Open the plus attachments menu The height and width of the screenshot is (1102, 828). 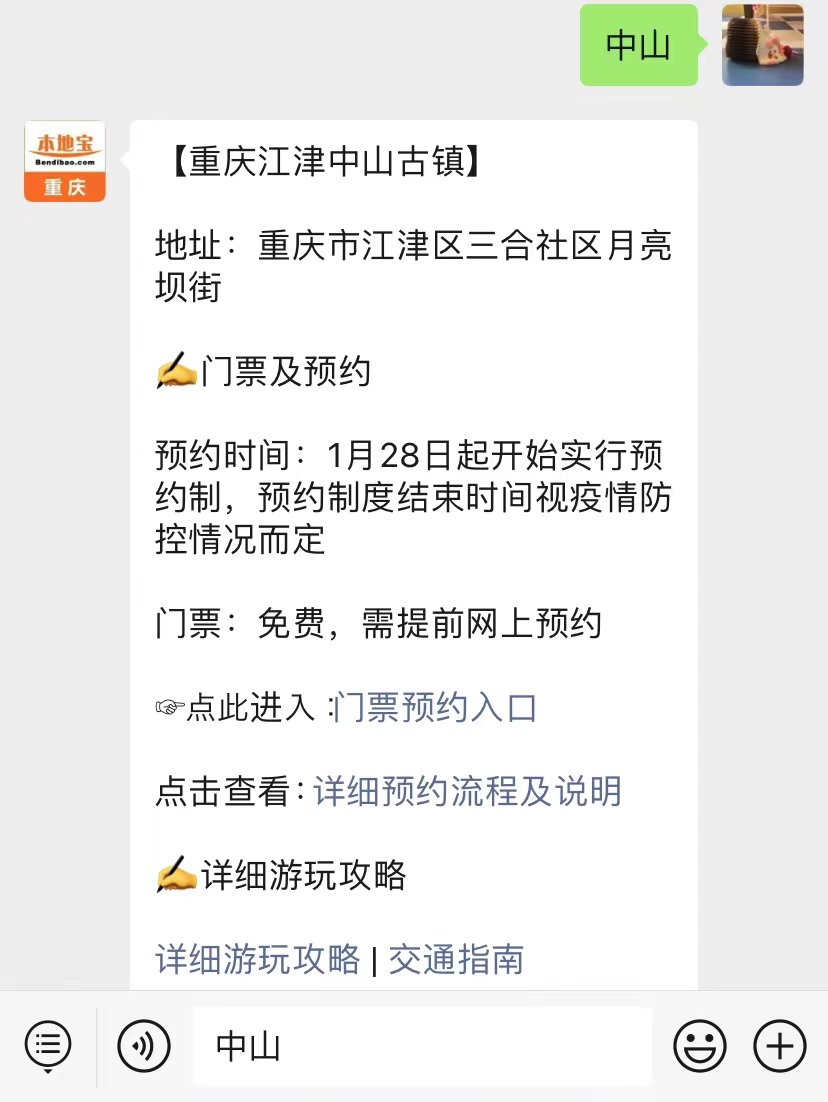pos(779,1046)
